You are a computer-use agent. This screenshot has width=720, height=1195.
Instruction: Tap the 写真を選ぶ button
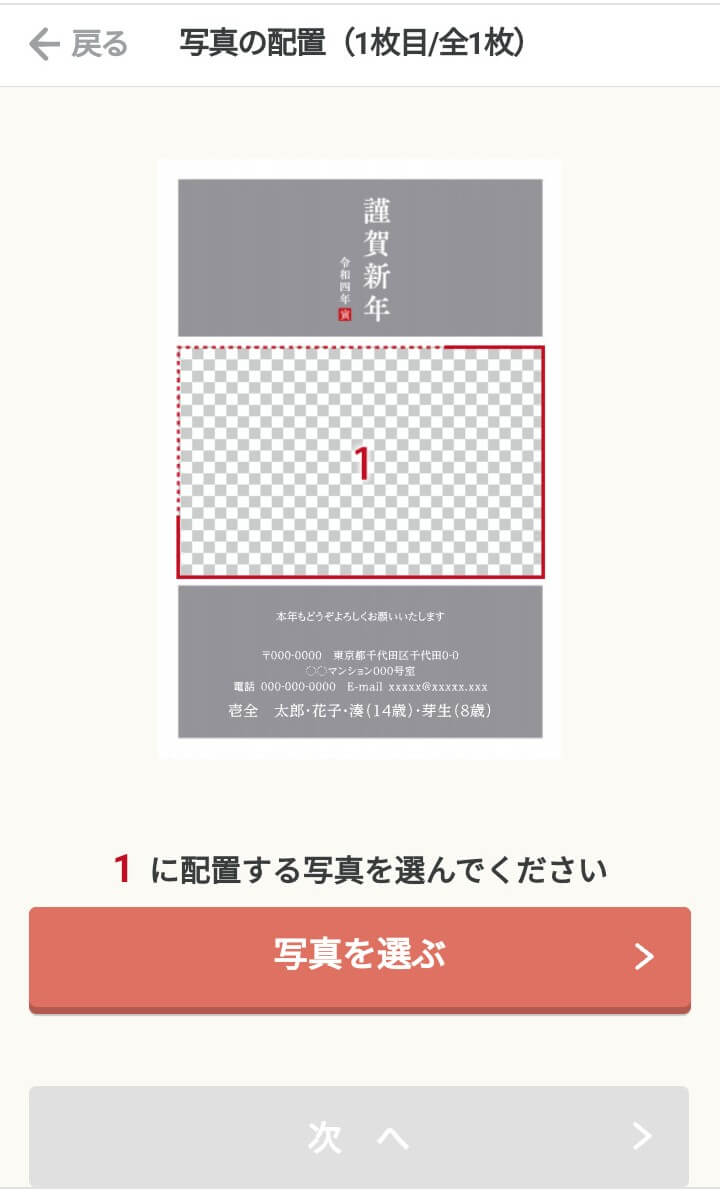point(359,957)
